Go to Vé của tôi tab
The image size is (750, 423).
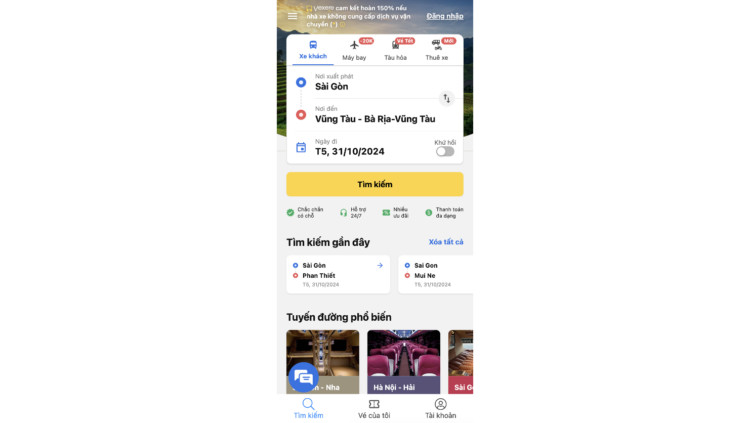tap(374, 409)
